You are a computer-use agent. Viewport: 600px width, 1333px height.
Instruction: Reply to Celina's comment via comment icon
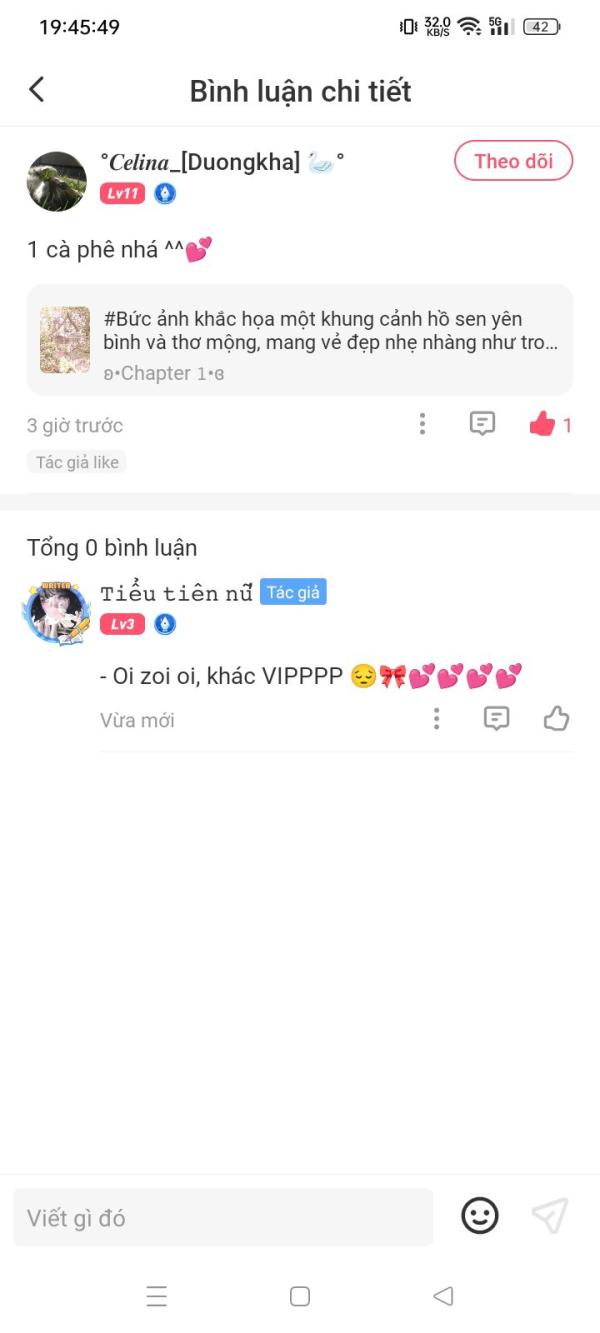(x=482, y=424)
